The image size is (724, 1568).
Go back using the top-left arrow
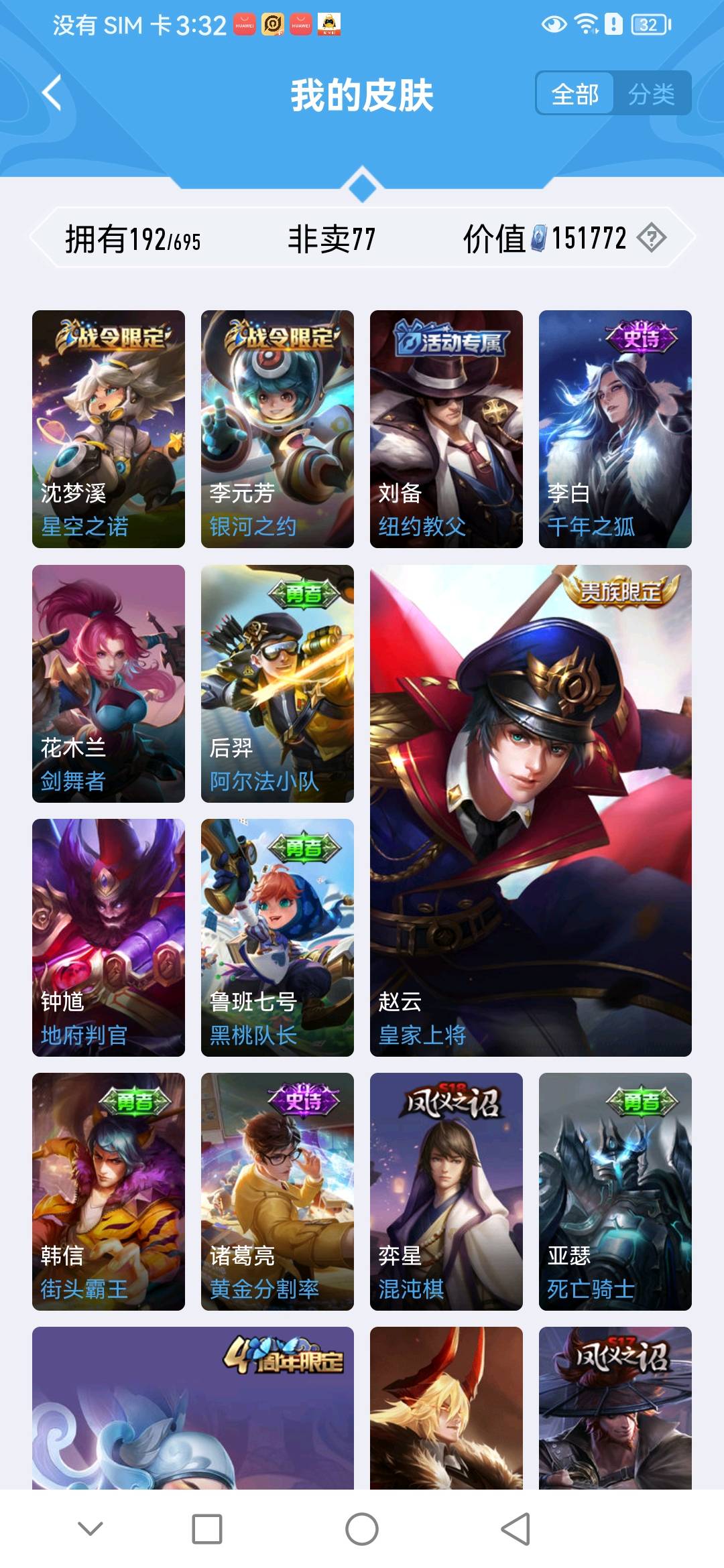[52, 92]
